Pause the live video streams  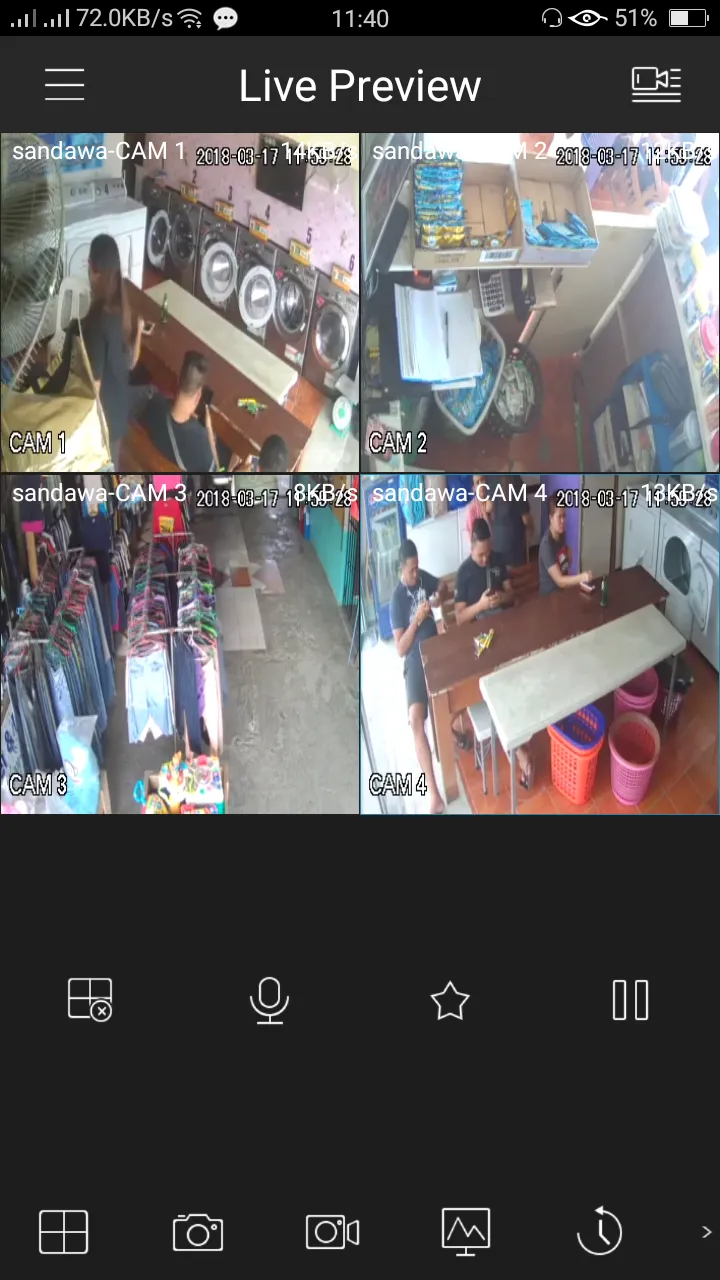point(630,1000)
